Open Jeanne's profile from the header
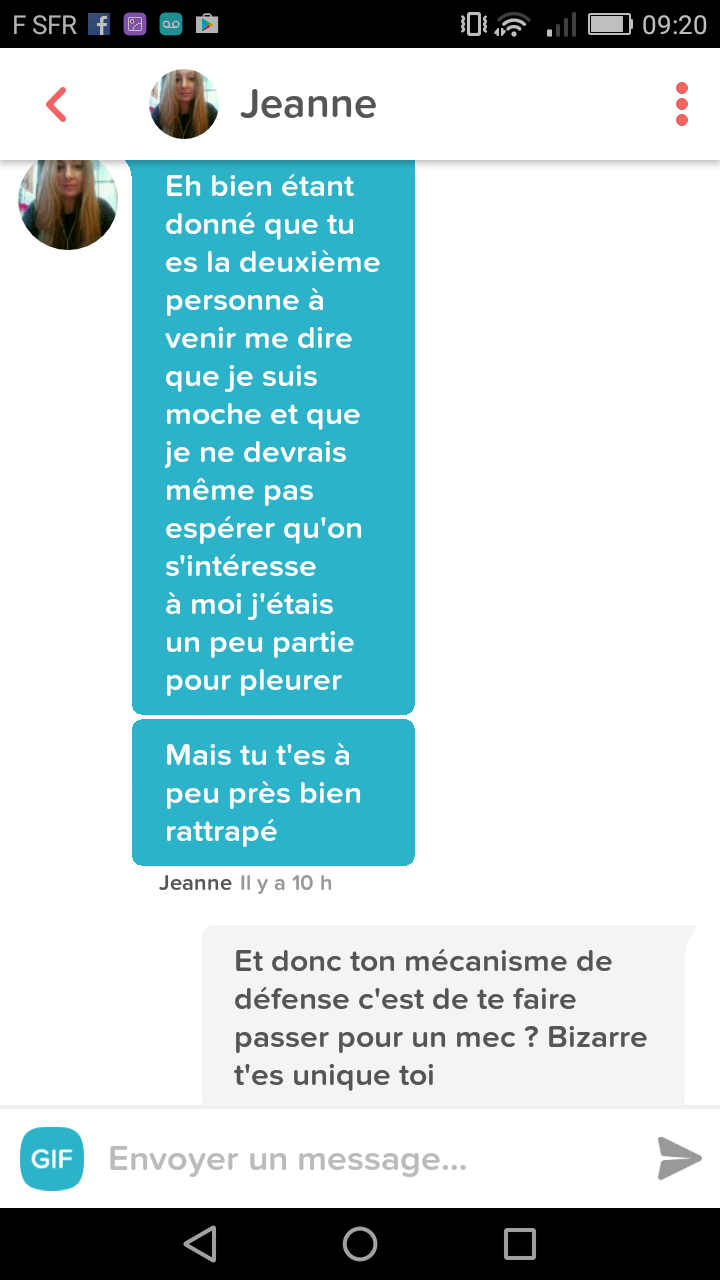 [x=263, y=104]
